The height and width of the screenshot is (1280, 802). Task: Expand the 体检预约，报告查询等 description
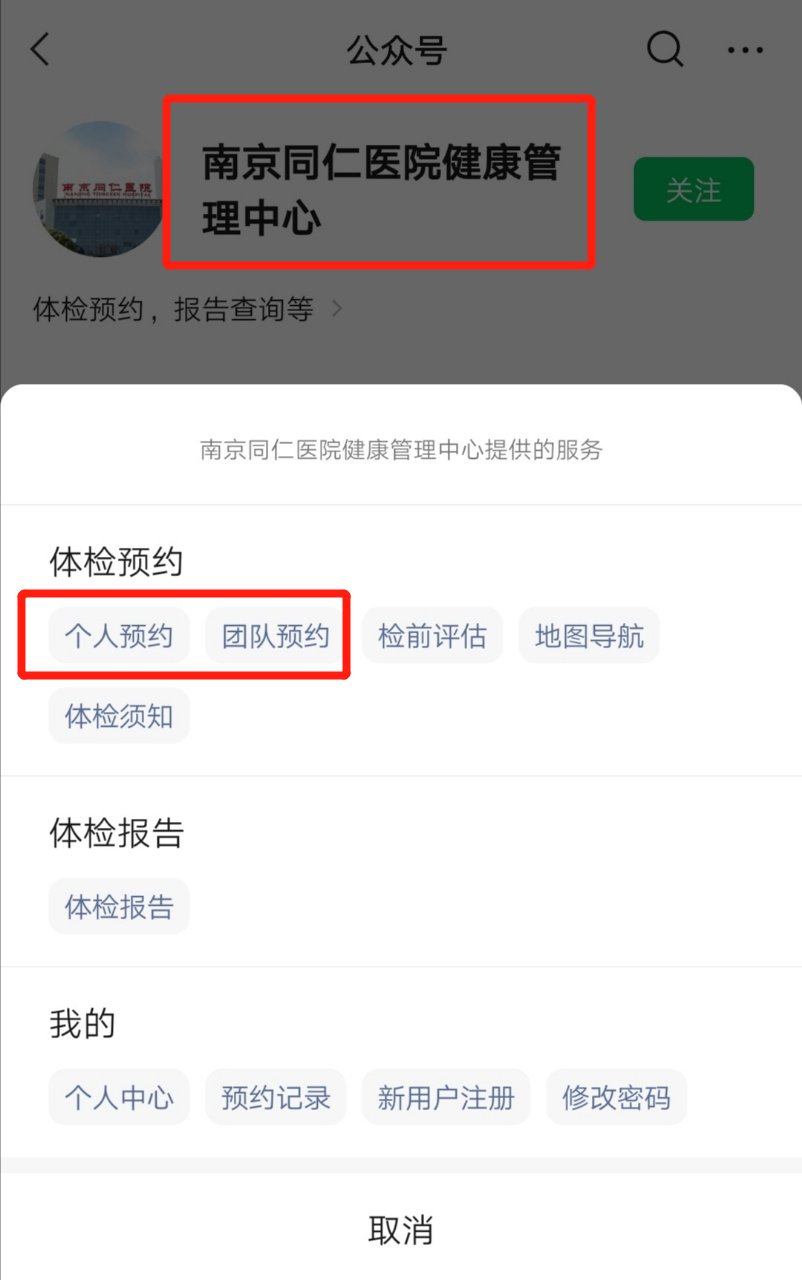pyautogui.click(x=187, y=310)
